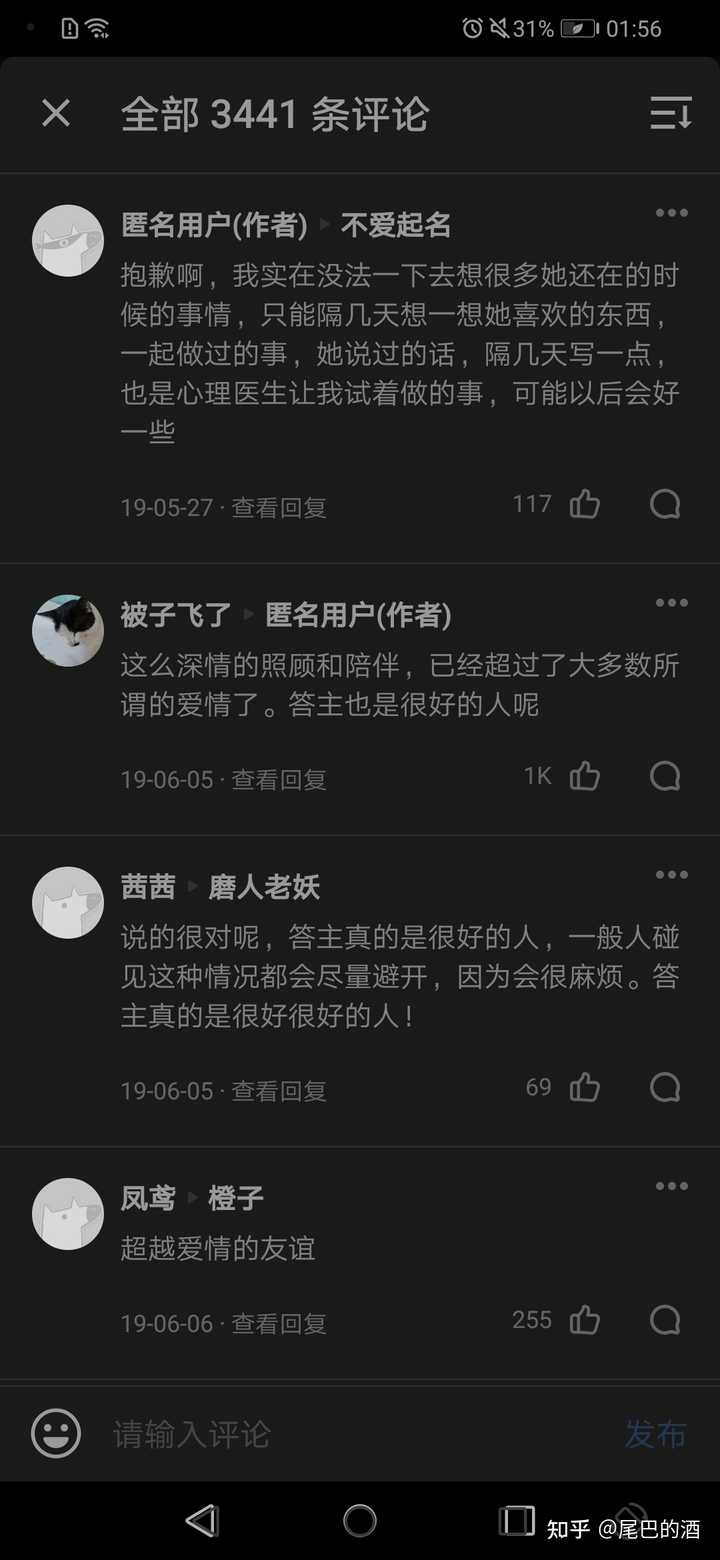Open more options on the author's comment
Viewport: 720px width, 1560px height.
click(671, 212)
